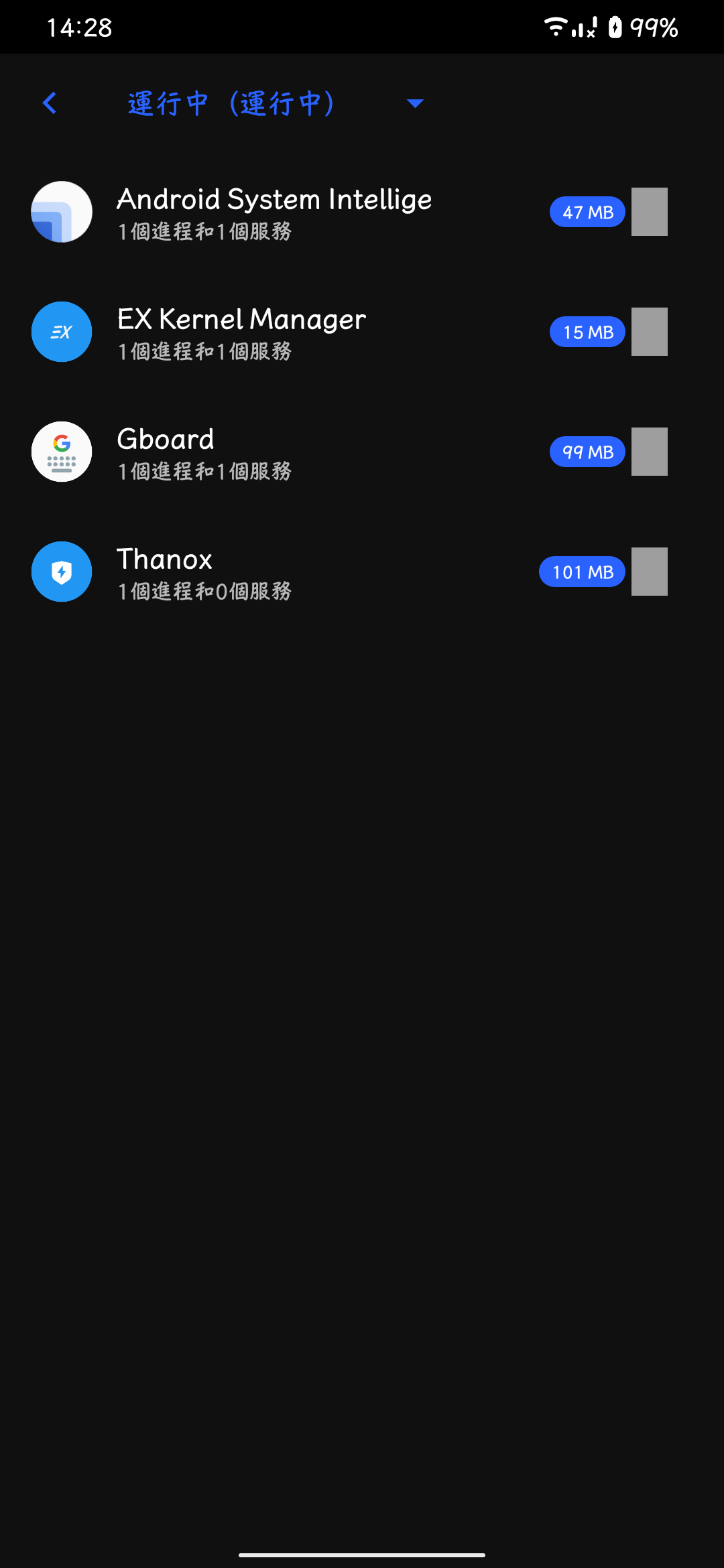
Task: Tap the back arrow at top left
Action: pos(49,103)
